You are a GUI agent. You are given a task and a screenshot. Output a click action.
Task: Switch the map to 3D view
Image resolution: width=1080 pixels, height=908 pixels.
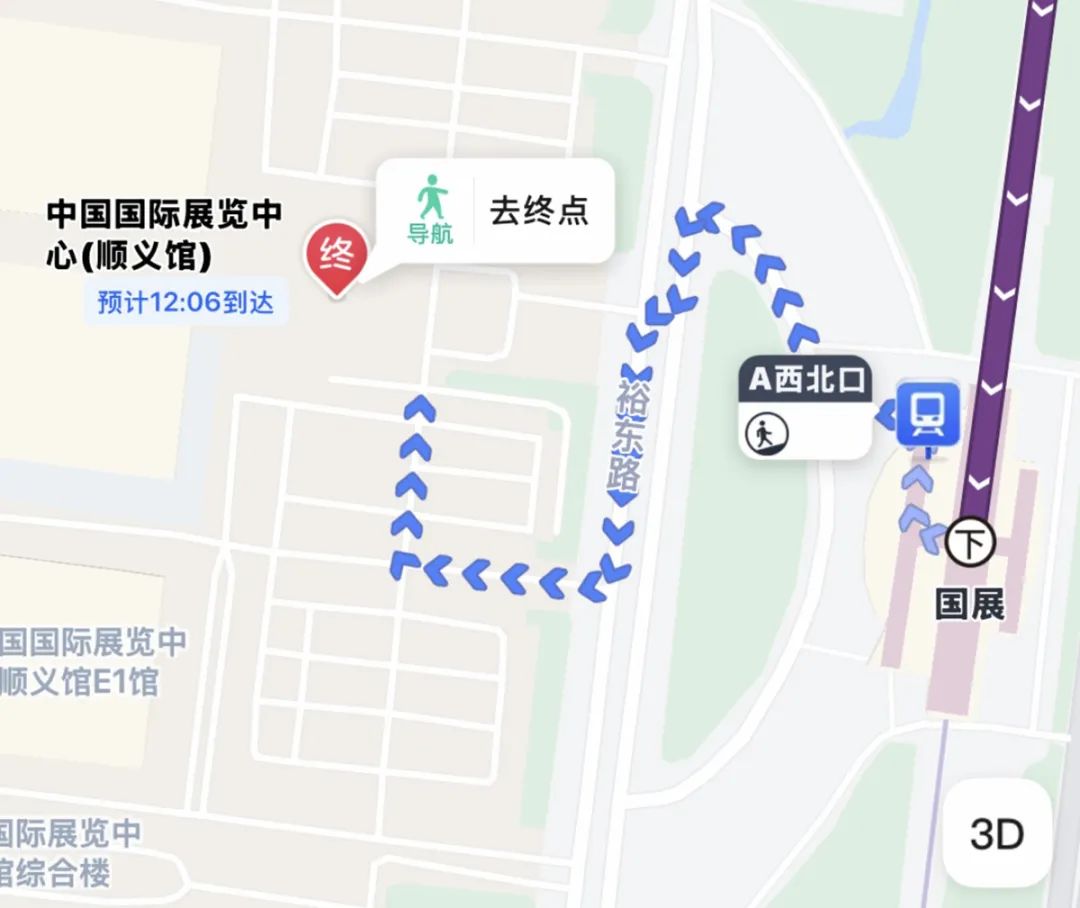pyautogui.click(x=997, y=833)
